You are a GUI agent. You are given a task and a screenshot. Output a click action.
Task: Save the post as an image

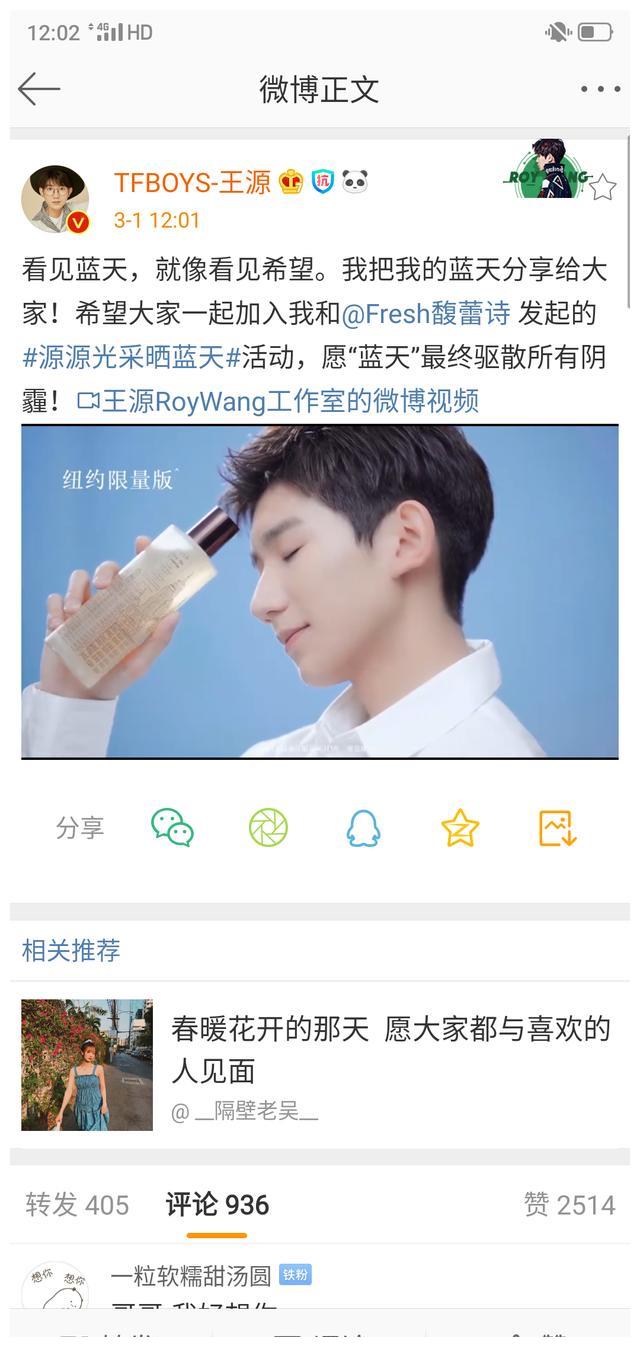coord(557,828)
